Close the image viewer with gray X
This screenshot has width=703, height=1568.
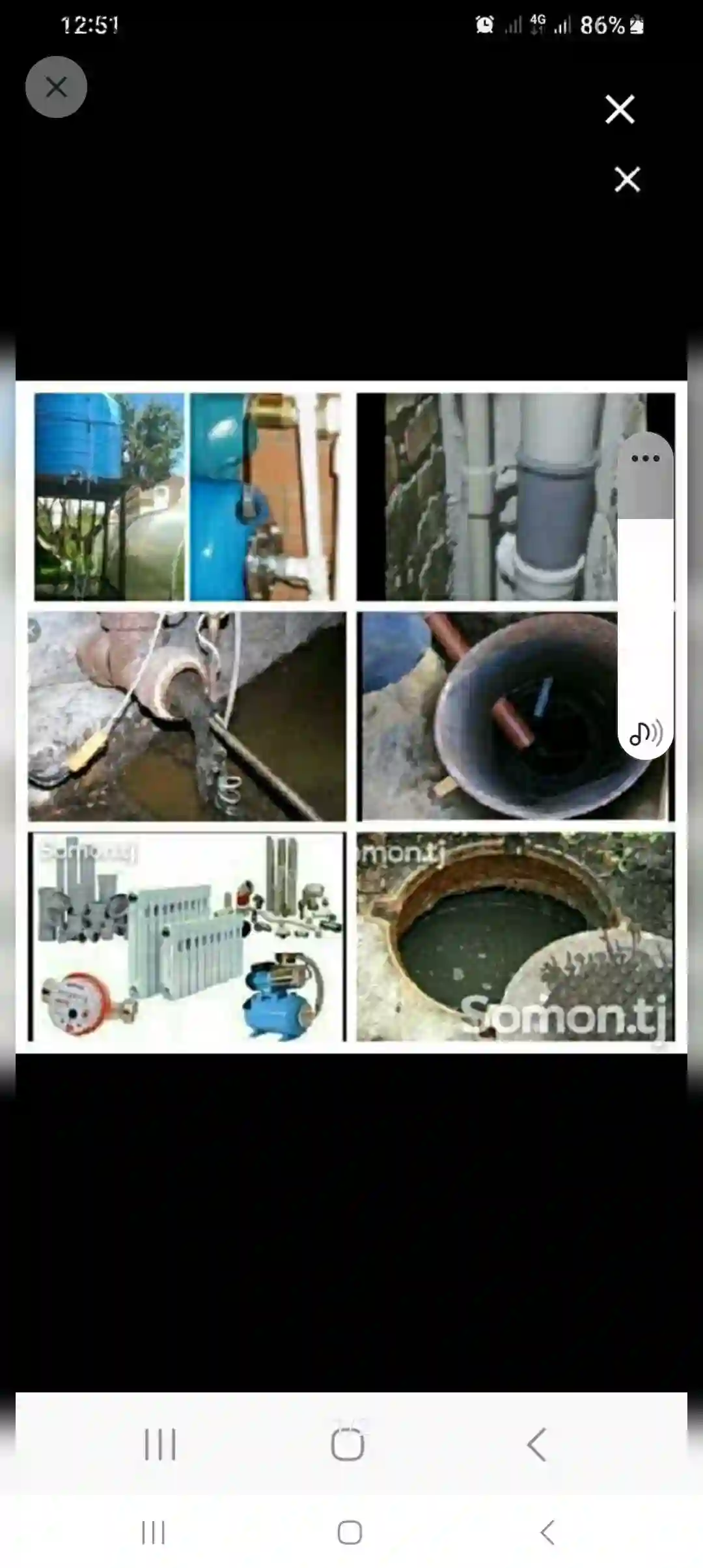(x=56, y=87)
